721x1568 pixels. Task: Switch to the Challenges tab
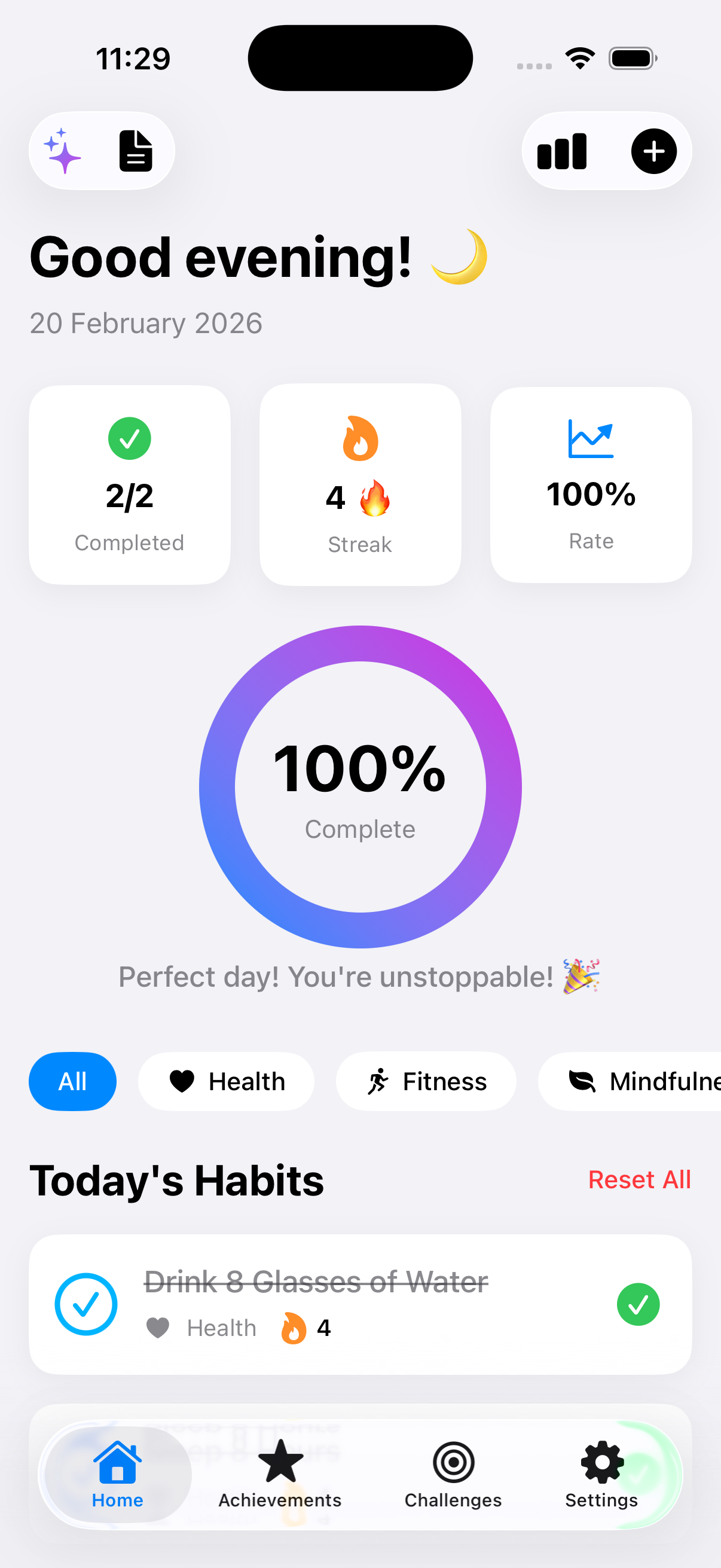pos(453,1473)
